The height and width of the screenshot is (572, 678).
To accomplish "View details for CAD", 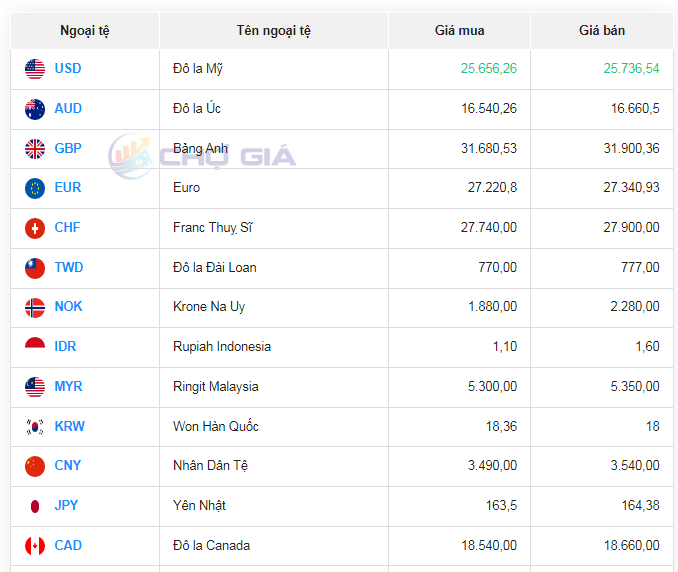I will tap(68, 545).
